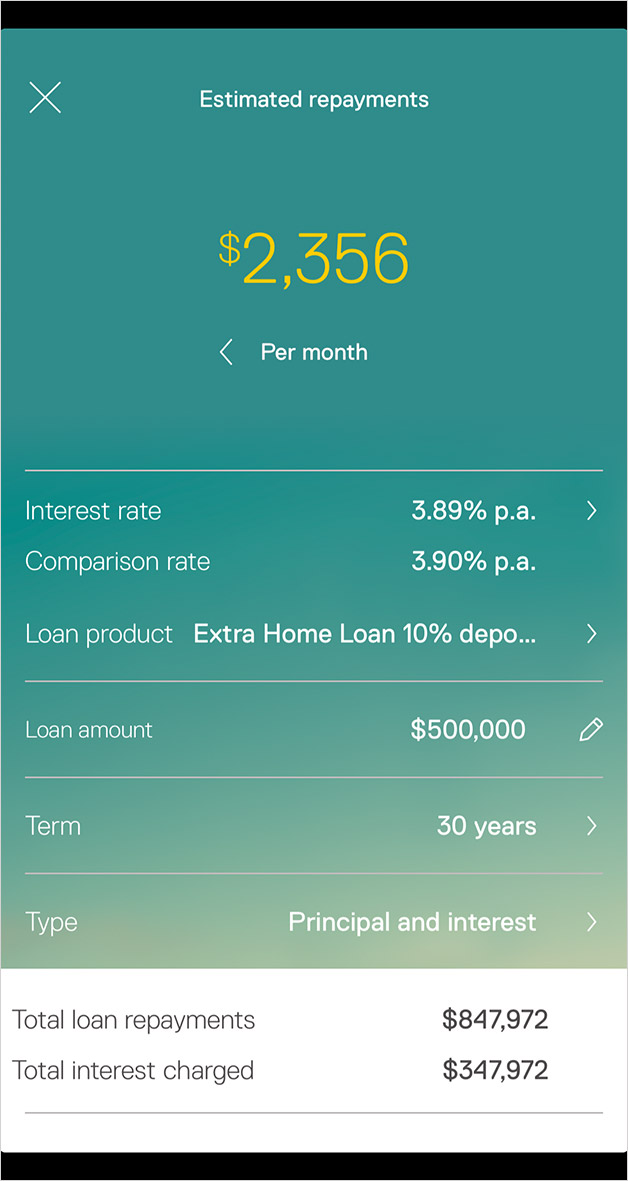Open the repayment Type options
628x1181 pixels.
(313, 922)
